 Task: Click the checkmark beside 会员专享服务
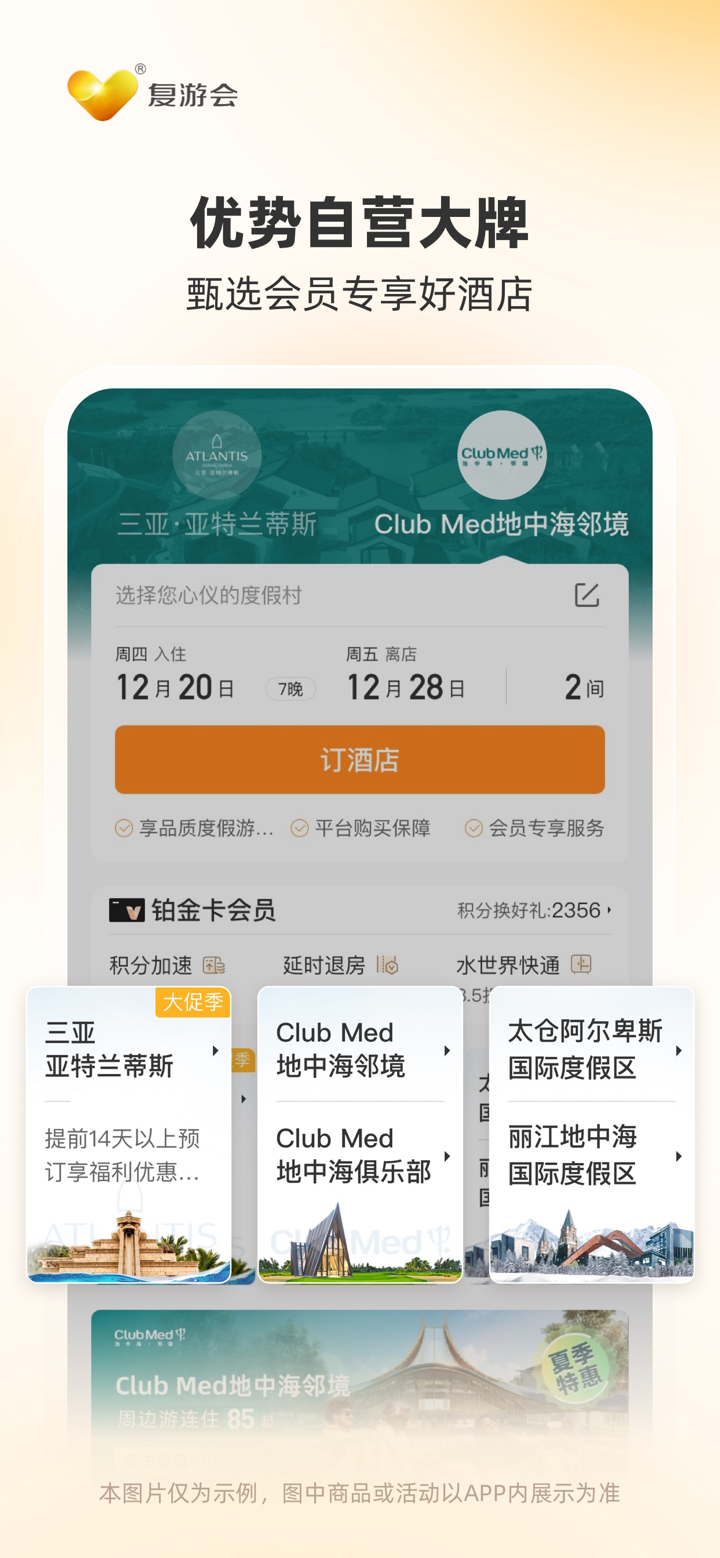tap(473, 827)
